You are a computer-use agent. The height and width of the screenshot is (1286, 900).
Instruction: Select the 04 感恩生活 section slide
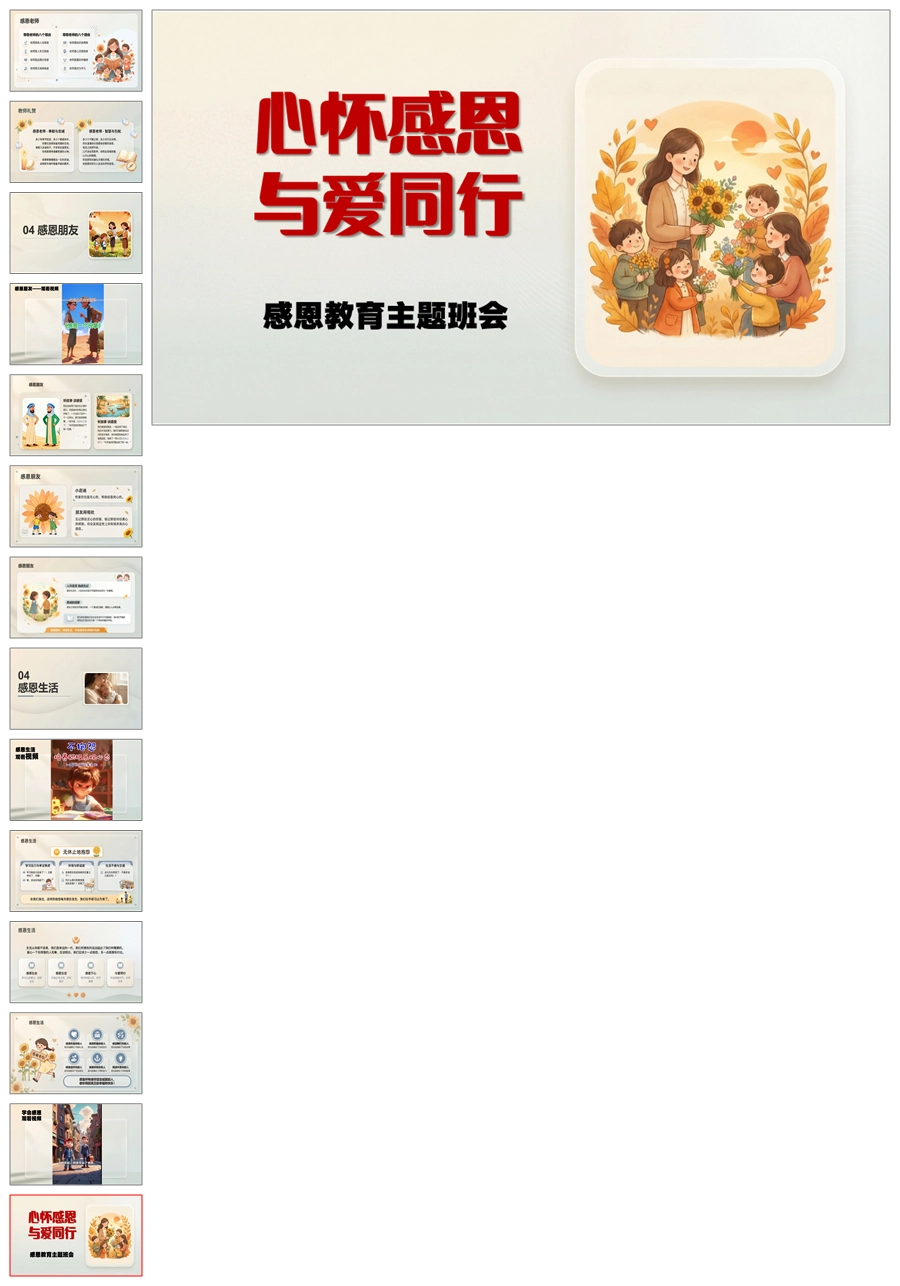click(76, 689)
